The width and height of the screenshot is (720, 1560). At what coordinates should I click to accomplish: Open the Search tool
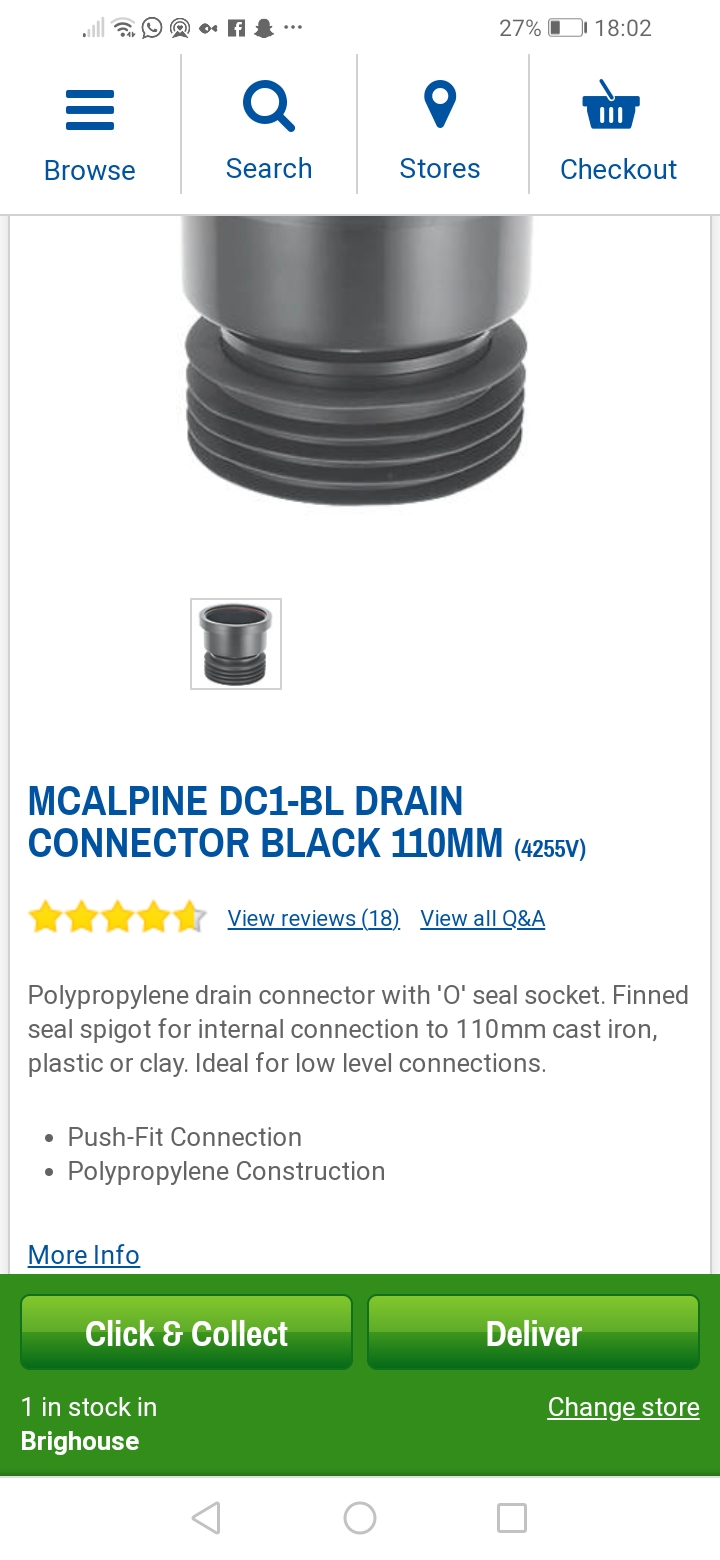coord(268,134)
